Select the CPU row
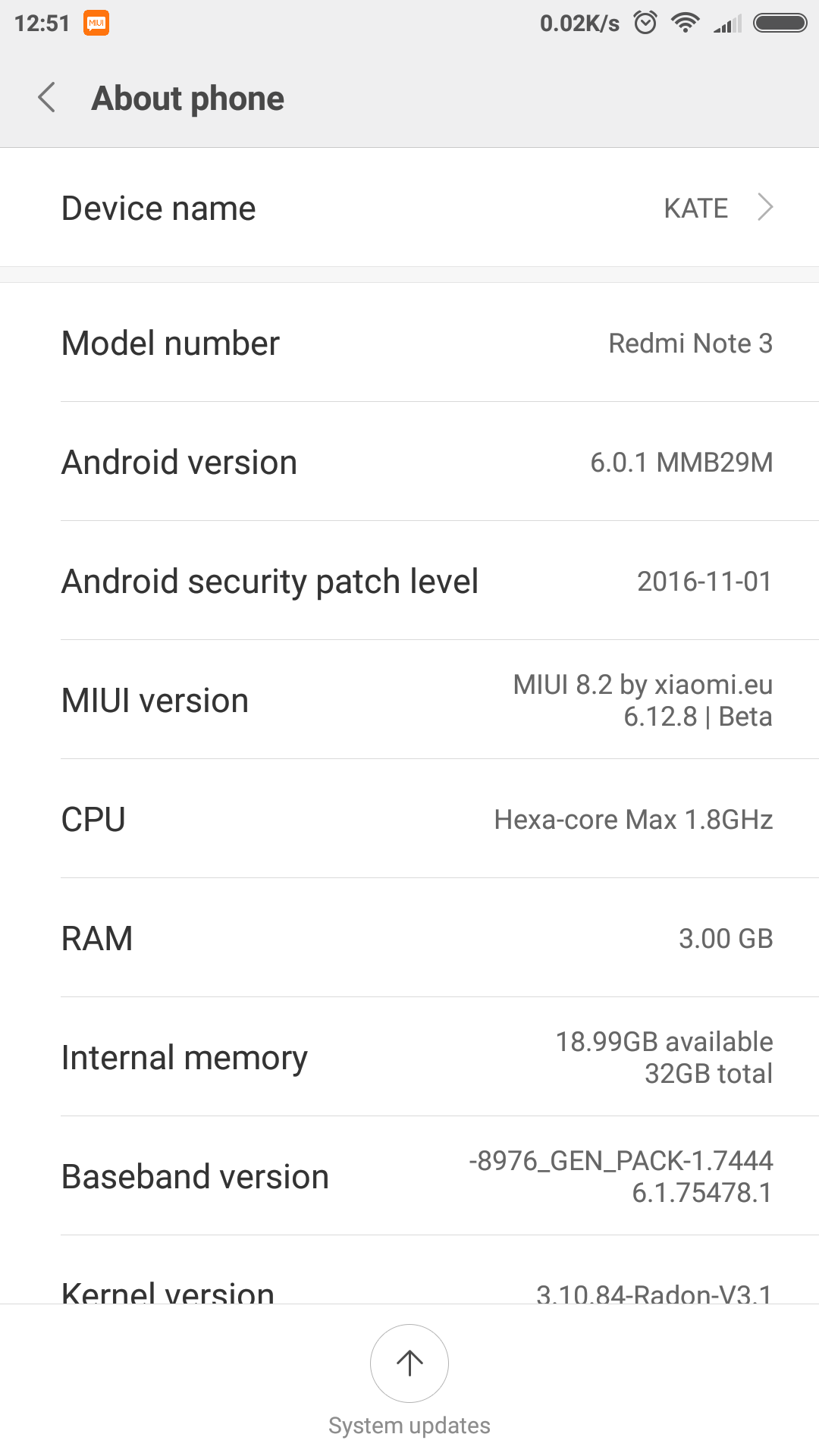 [409, 819]
